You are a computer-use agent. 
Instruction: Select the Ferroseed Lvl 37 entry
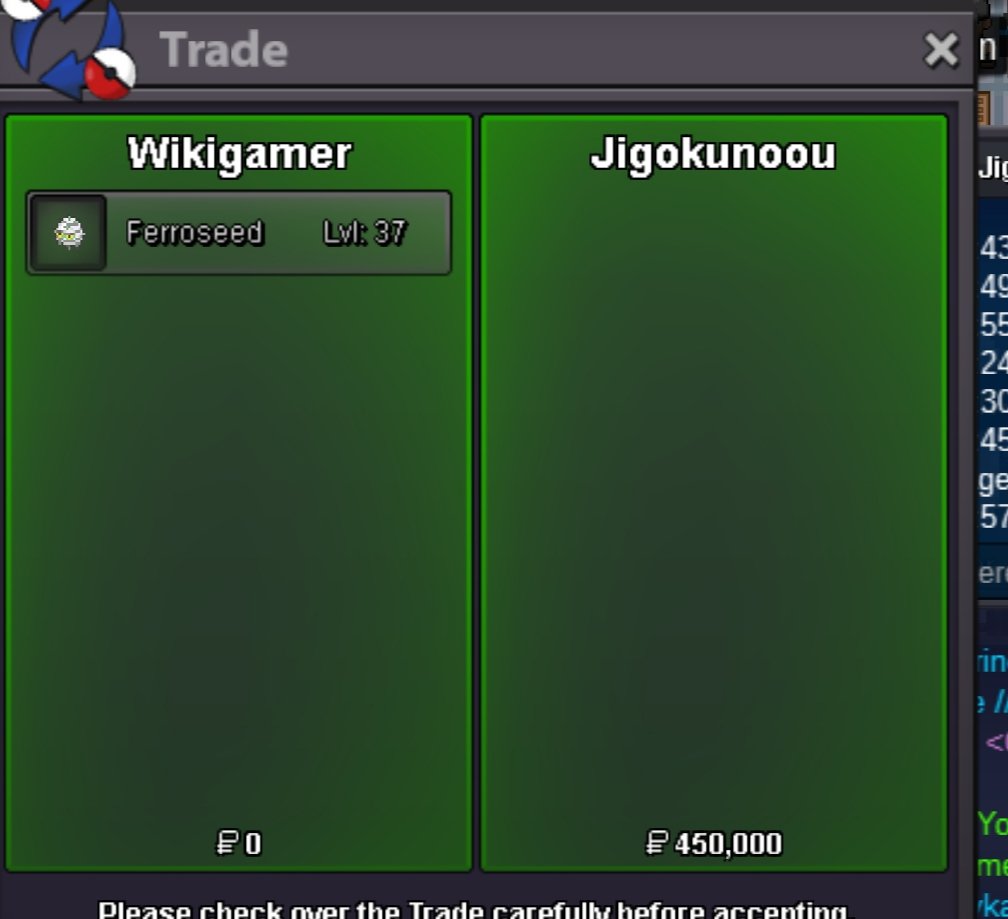click(239, 233)
